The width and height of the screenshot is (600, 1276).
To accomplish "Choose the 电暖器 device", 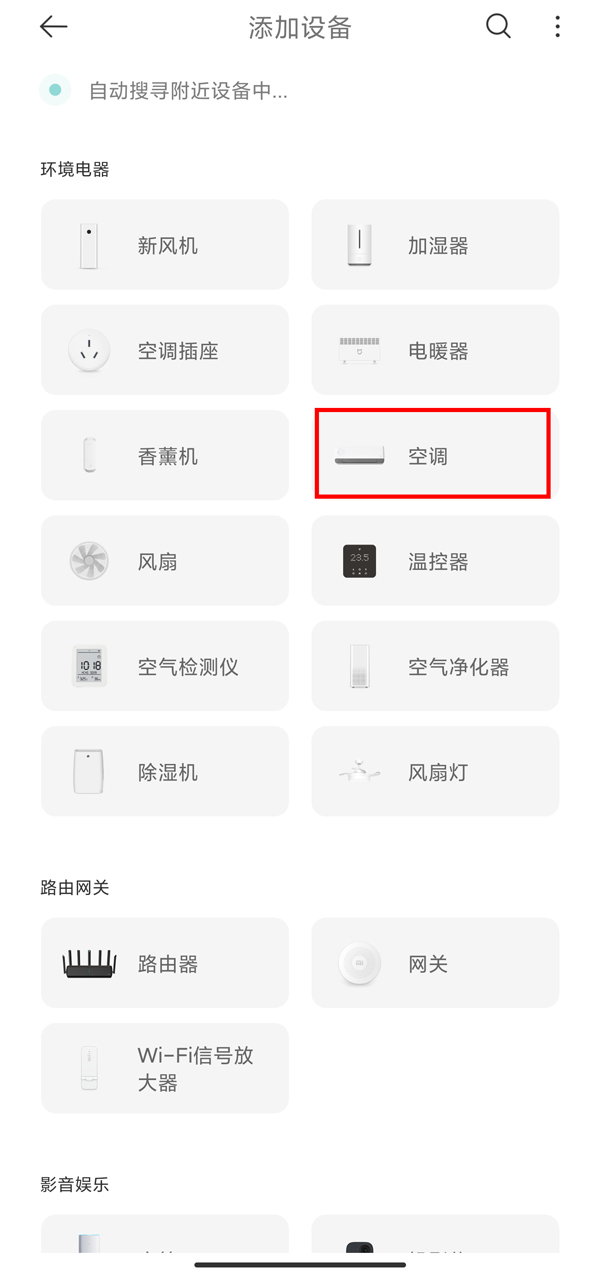I will point(435,350).
